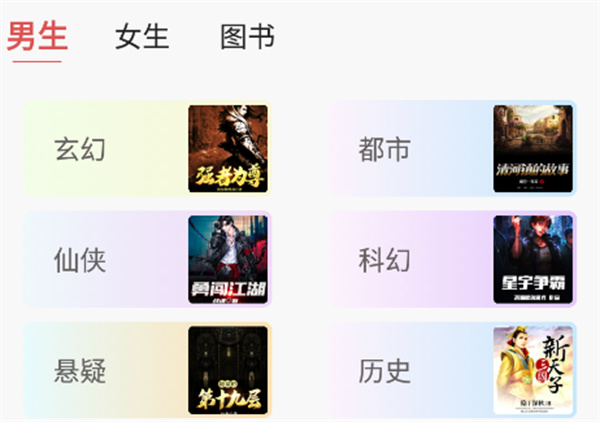Switch to the 女生 tab
Screen dimensions: 600x422
tap(142, 38)
